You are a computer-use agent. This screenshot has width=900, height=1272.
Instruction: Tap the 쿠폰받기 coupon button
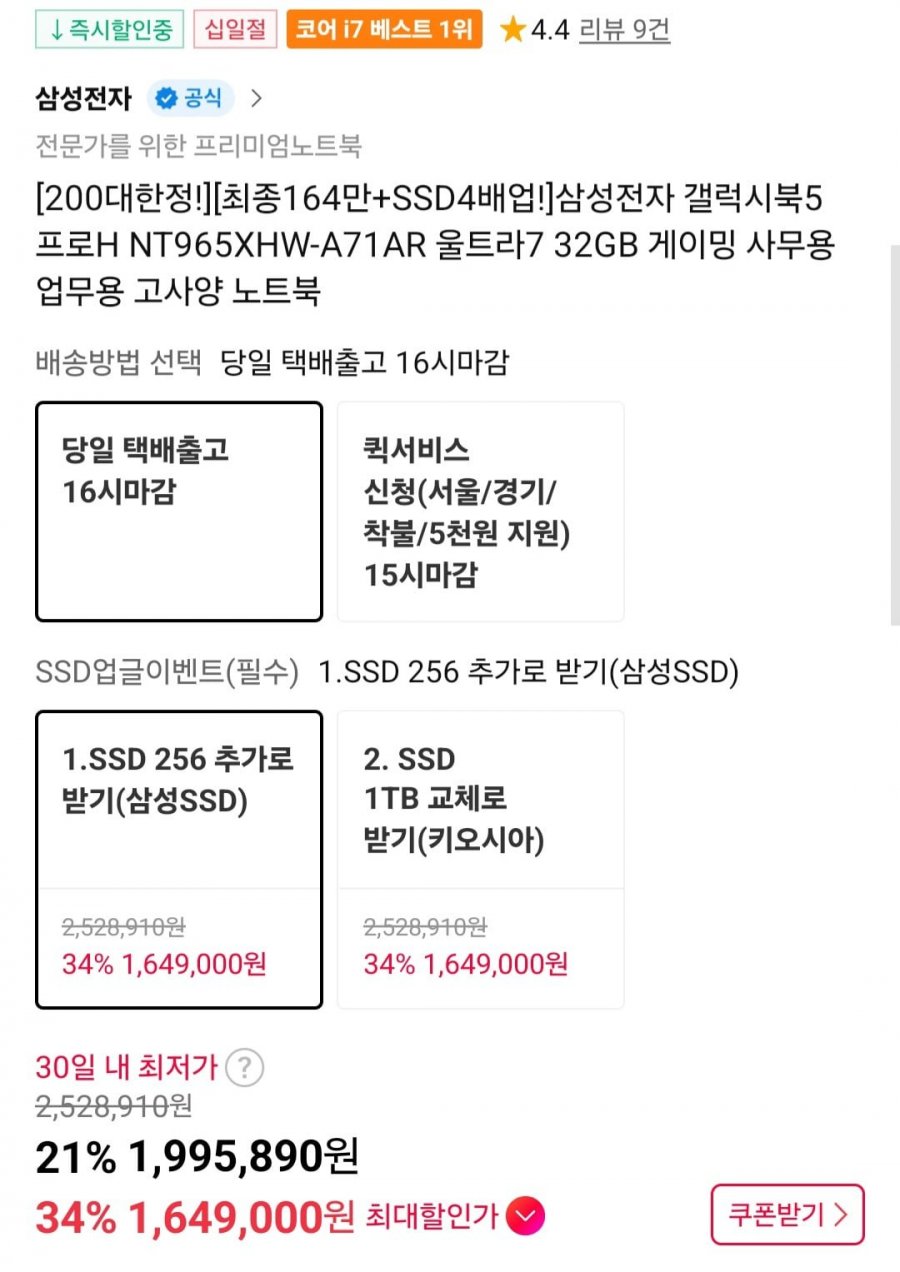(x=787, y=1215)
